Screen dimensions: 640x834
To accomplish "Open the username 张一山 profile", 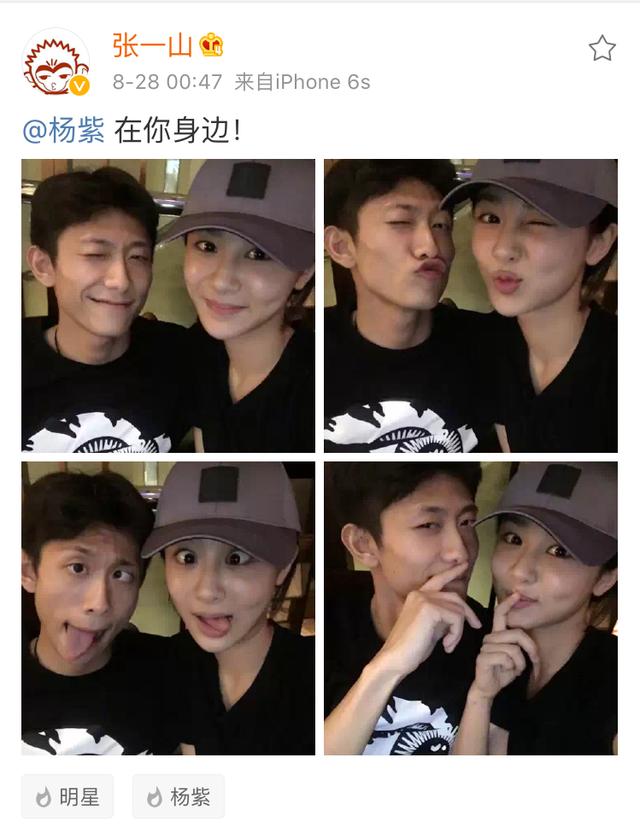I will [x=152, y=45].
